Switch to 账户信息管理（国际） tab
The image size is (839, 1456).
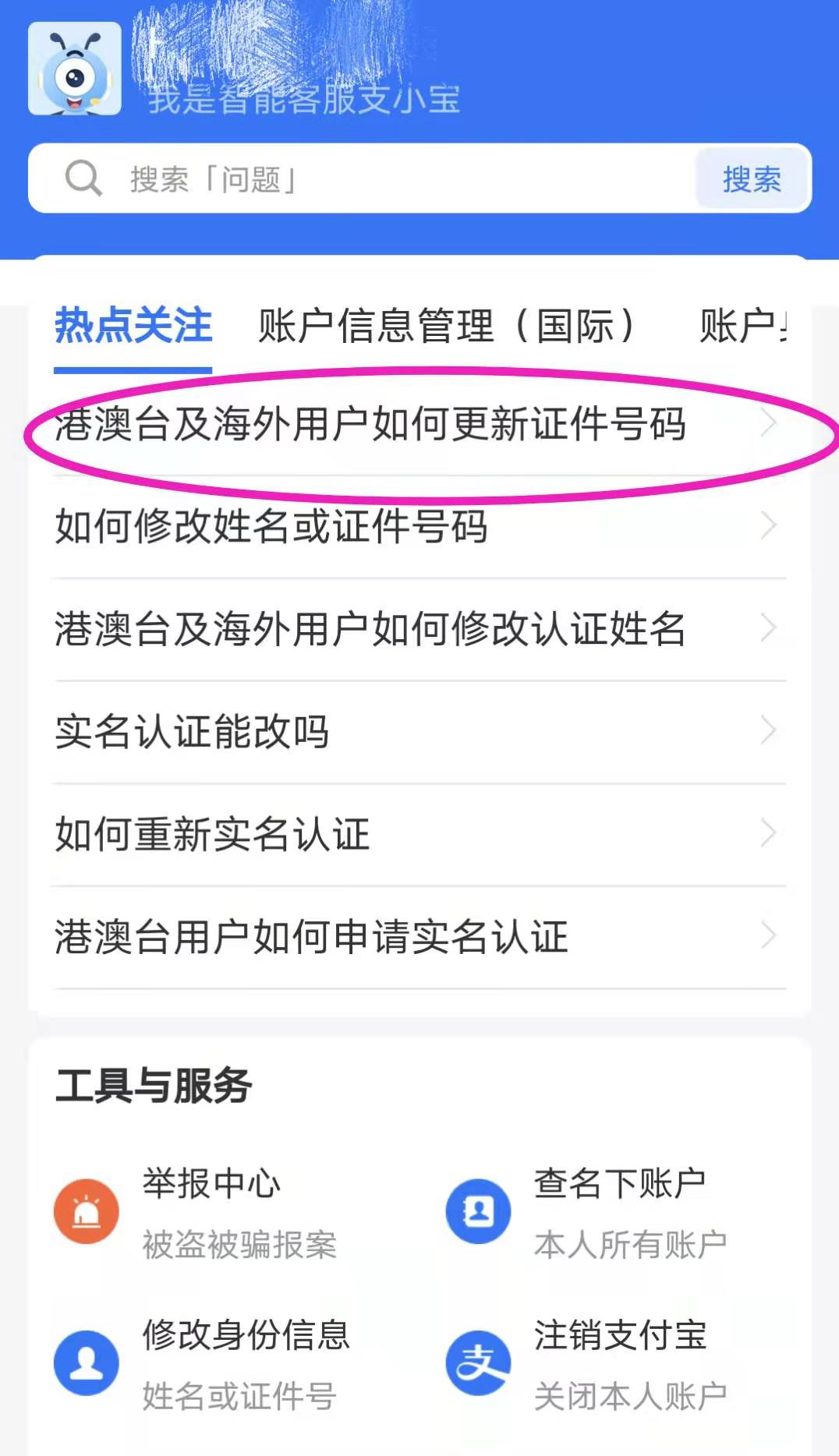click(446, 326)
